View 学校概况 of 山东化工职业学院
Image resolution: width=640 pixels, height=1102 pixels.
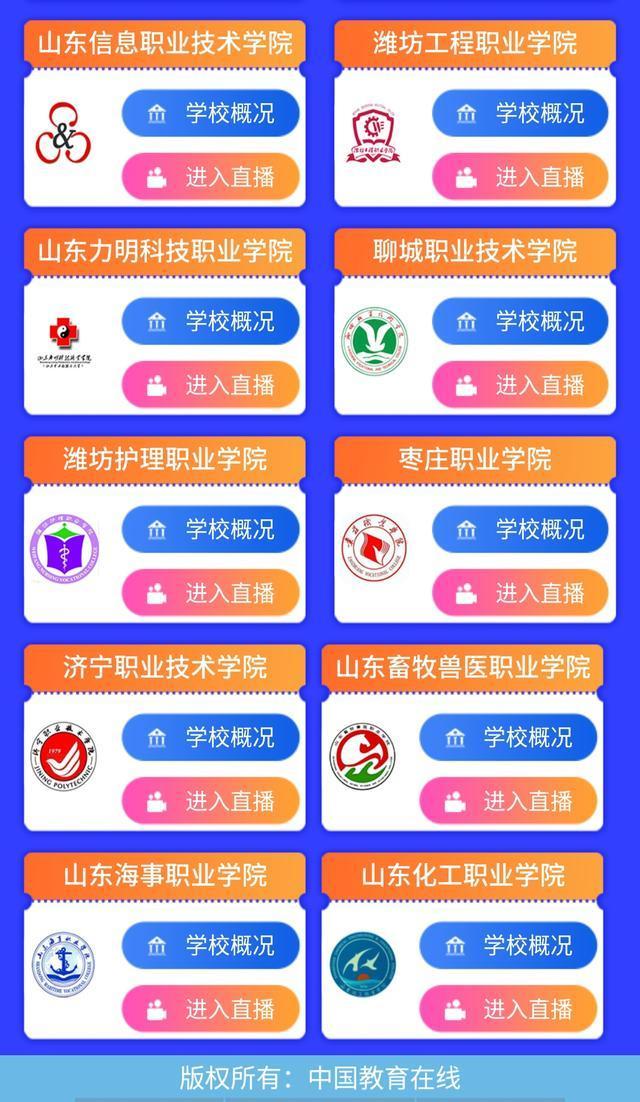(x=508, y=945)
